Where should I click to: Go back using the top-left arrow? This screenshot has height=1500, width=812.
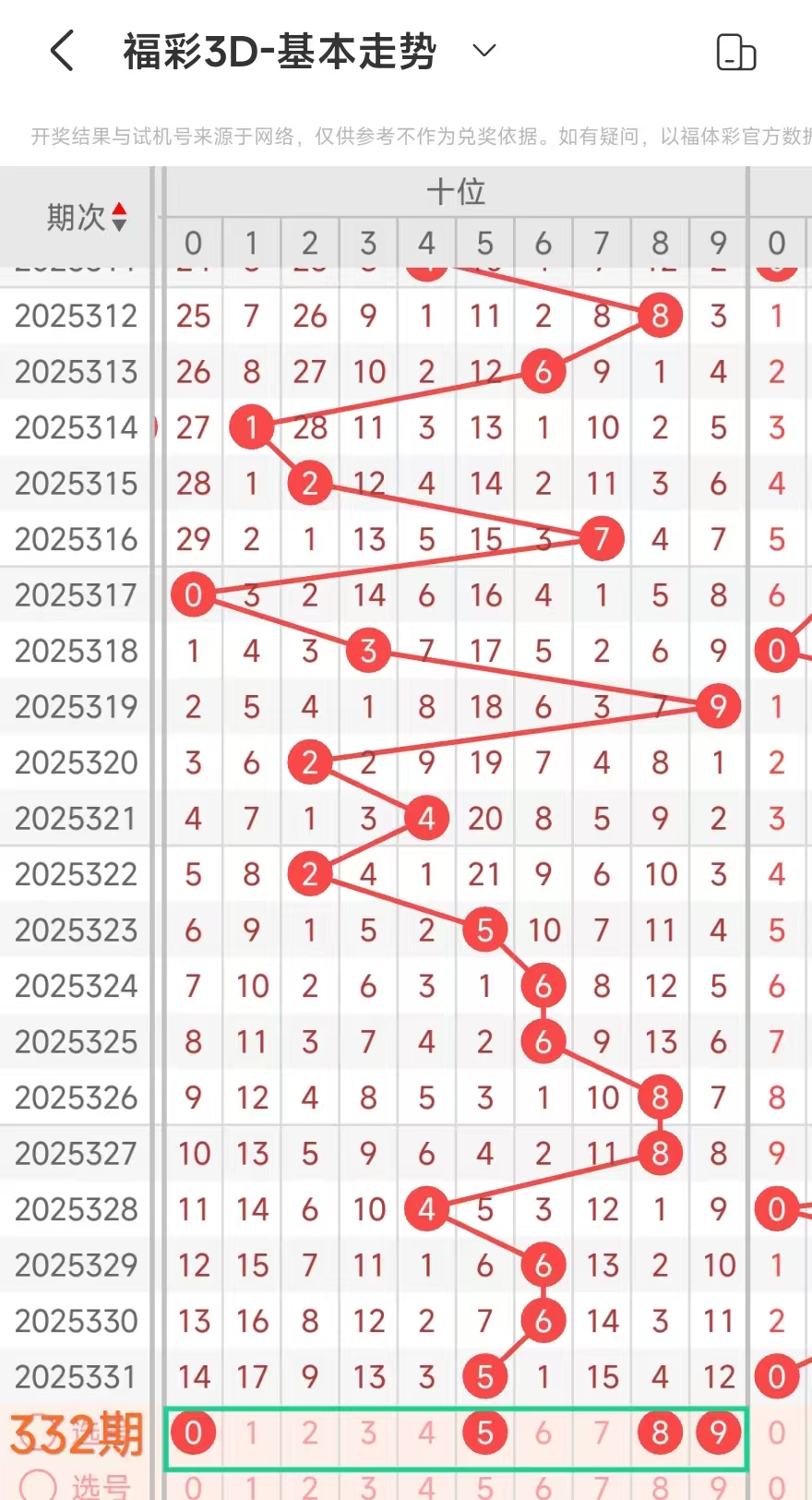click(x=62, y=51)
